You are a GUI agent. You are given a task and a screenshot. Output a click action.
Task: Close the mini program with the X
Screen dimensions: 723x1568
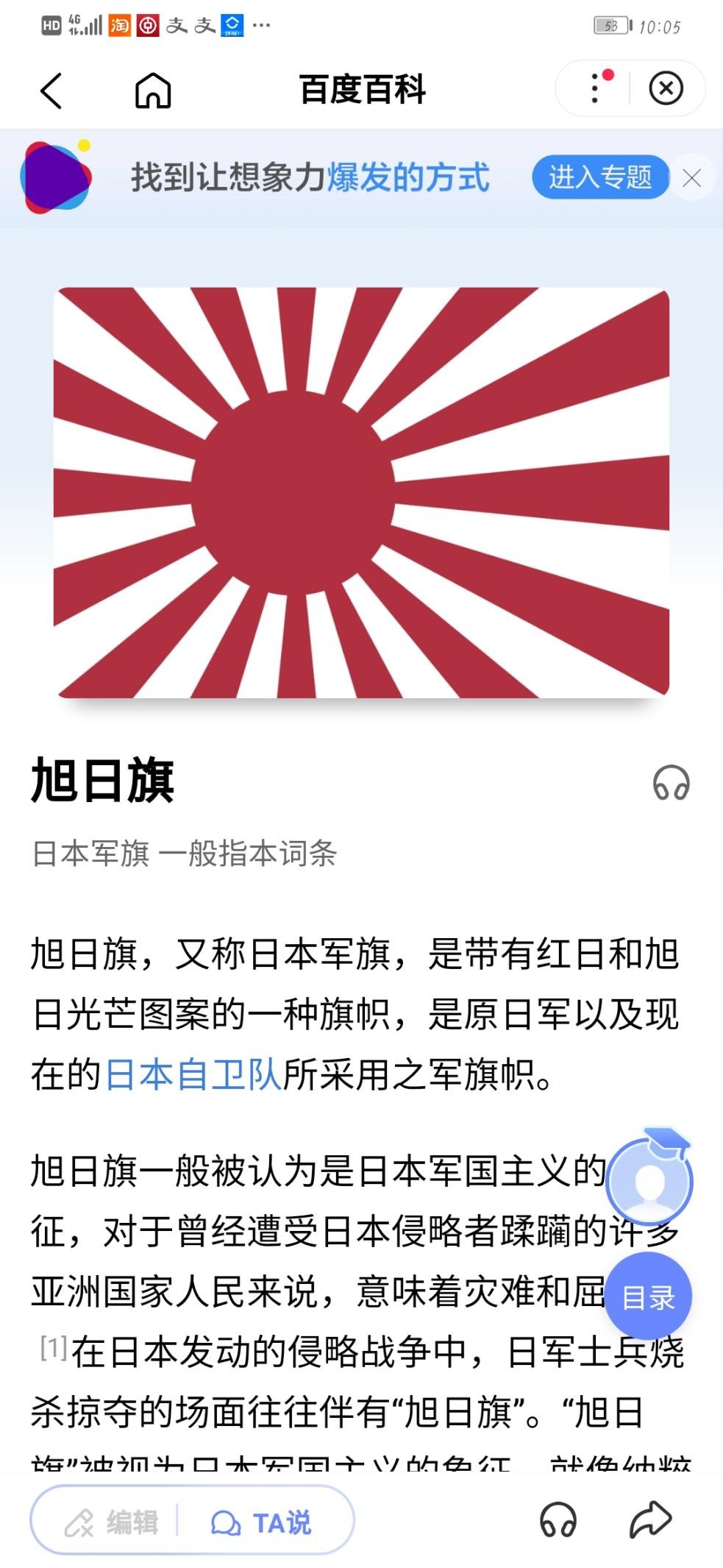[x=666, y=89]
